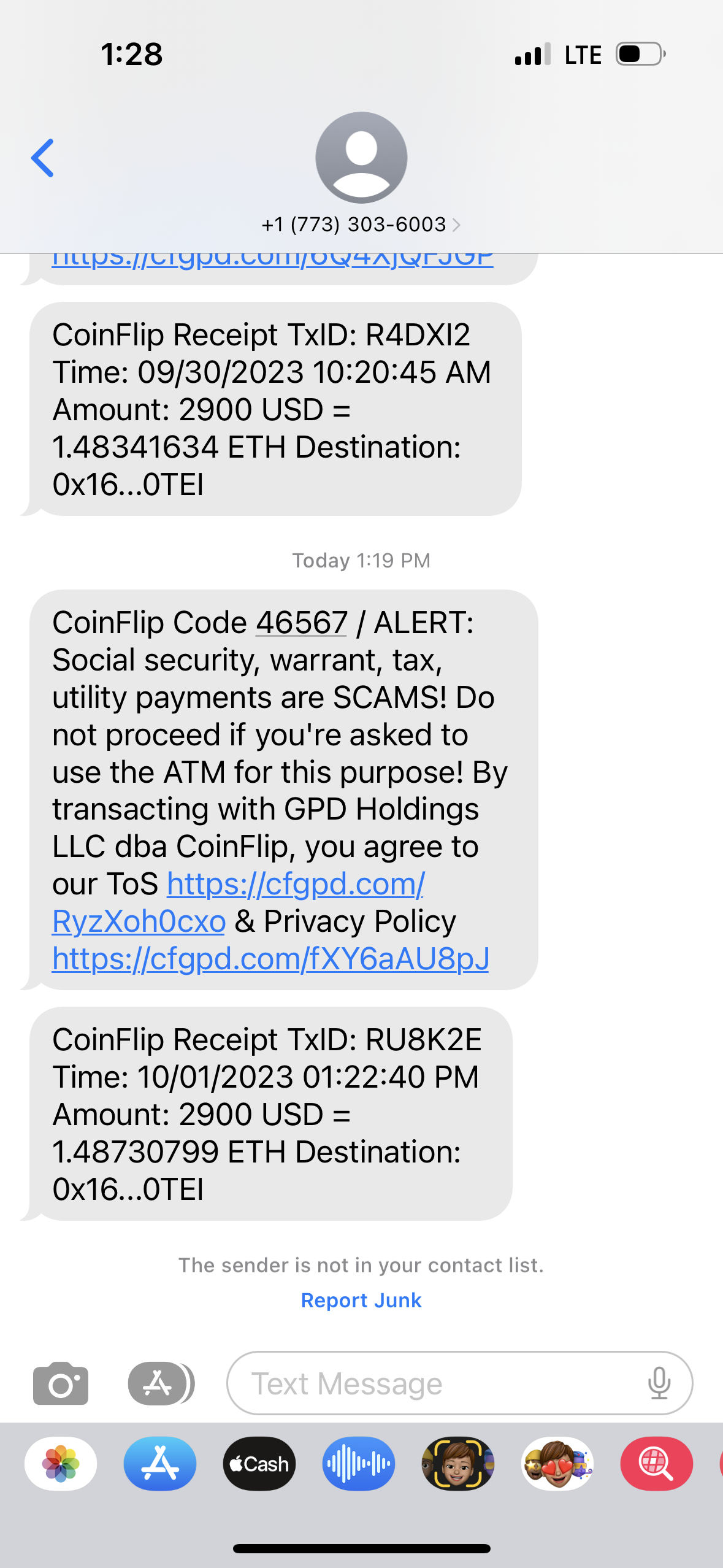723x1568 pixels.
Task: Open the Photos app in the app strip
Action: pos(61,1464)
